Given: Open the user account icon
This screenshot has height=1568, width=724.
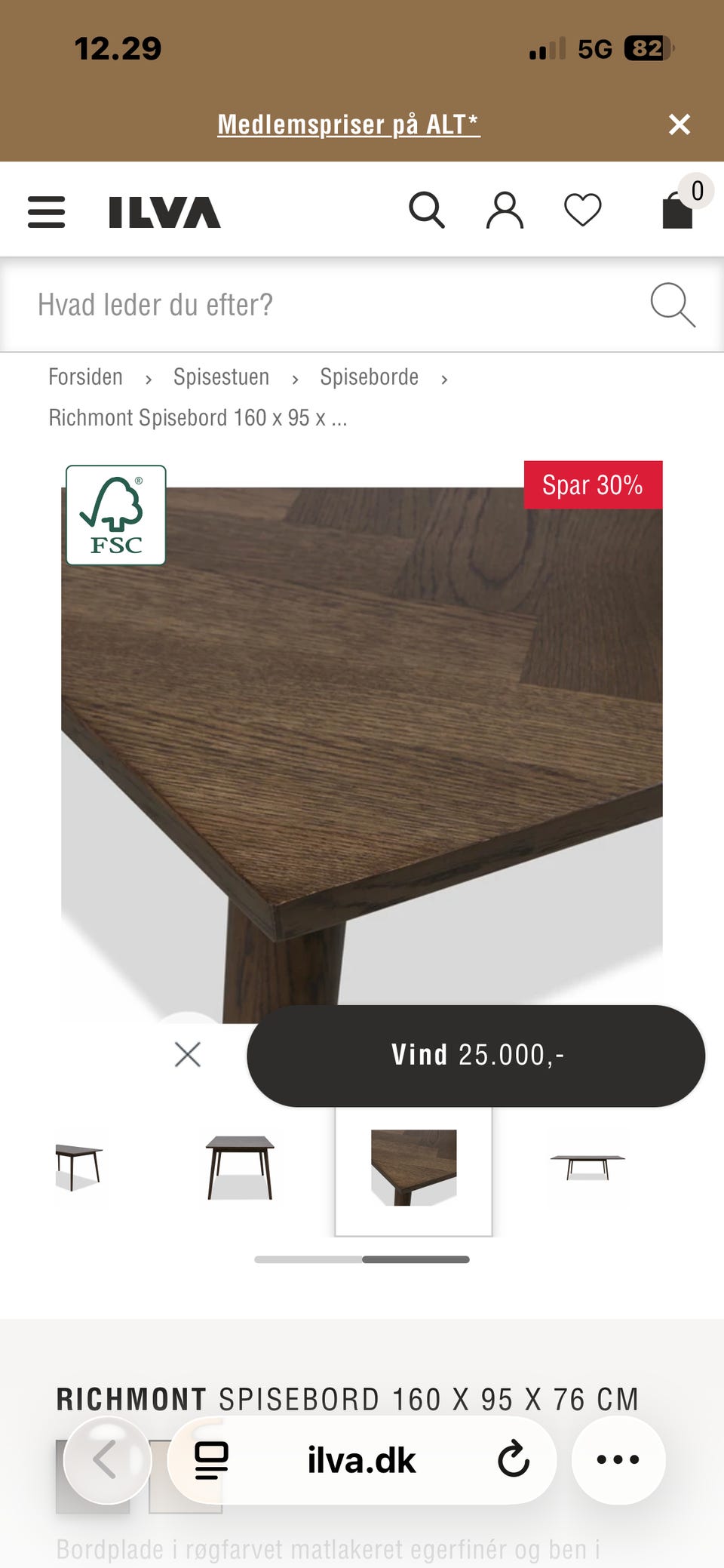Looking at the screenshot, I should [x=505, y=210].
